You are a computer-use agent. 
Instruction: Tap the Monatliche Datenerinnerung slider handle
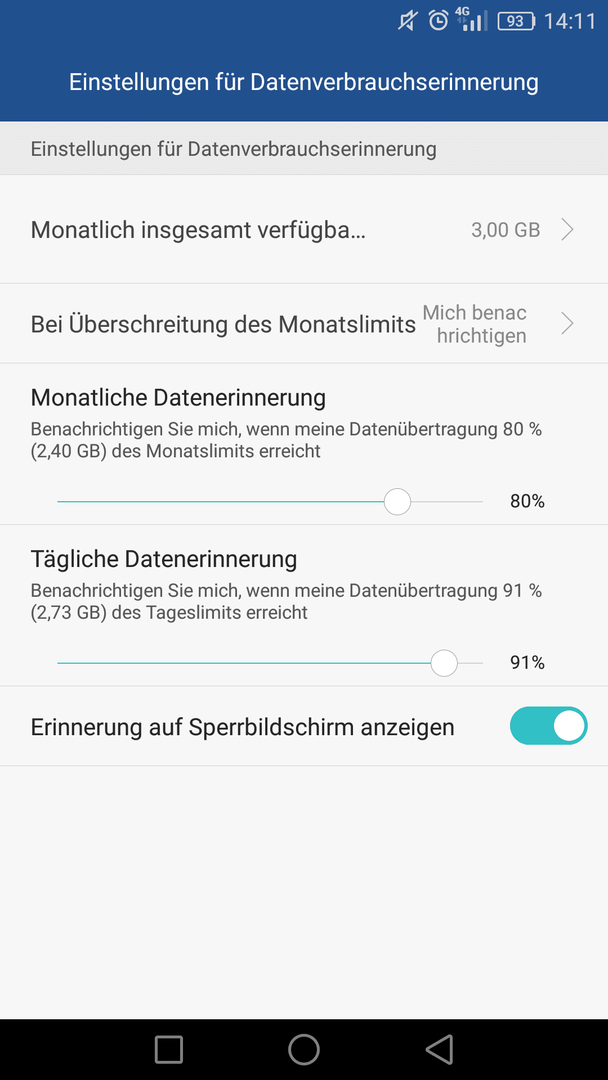(397, 502)
